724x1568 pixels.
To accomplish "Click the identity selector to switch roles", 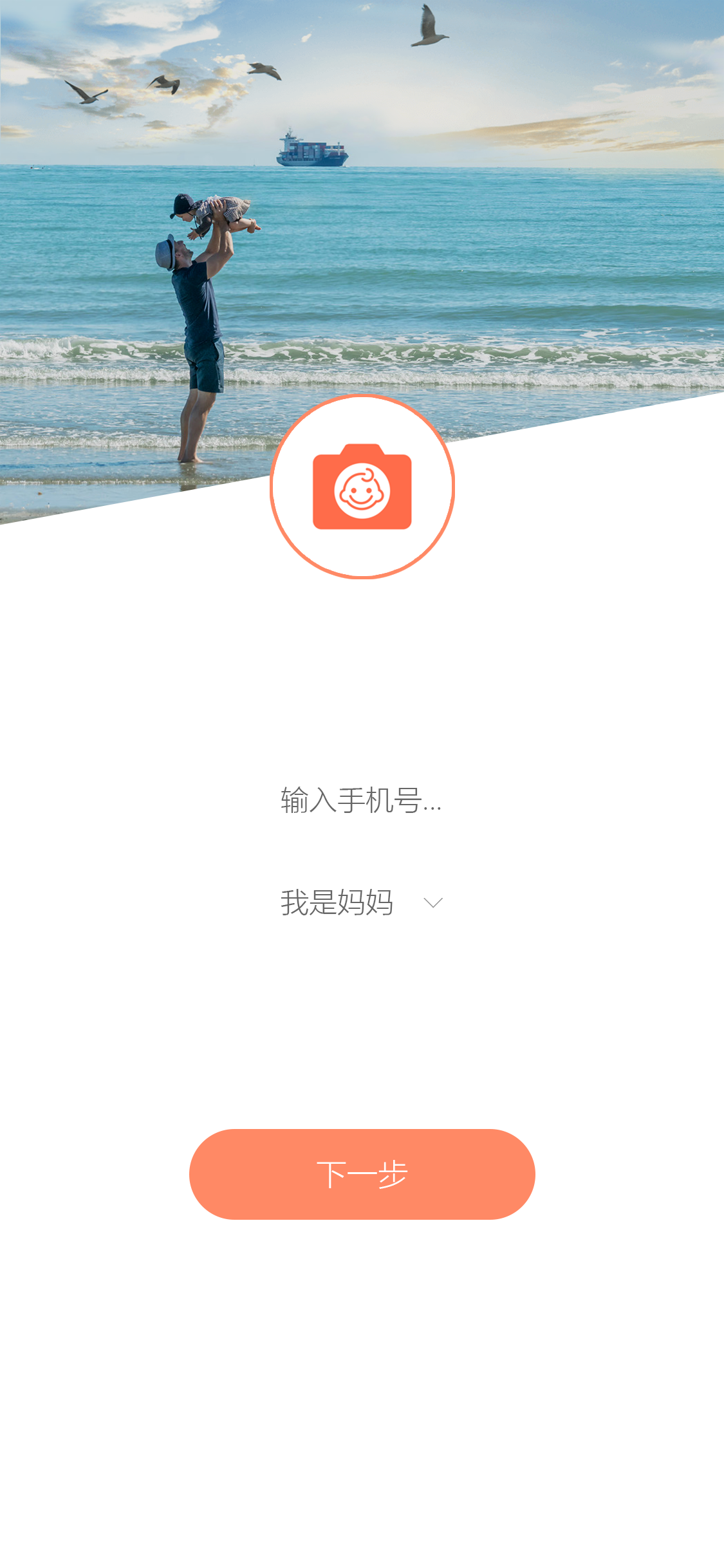I will pos(360,903).
